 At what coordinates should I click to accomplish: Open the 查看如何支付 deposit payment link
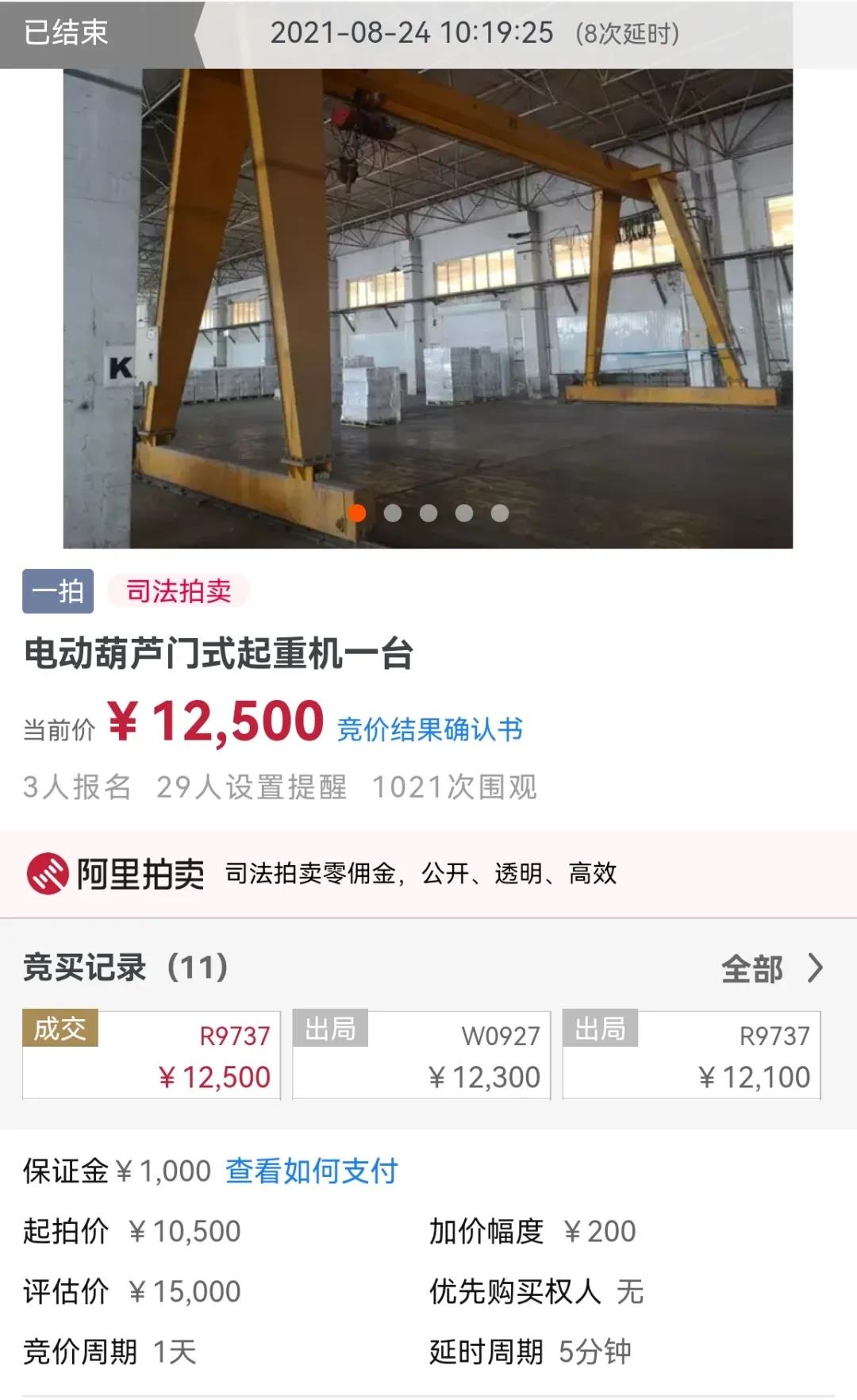311,1171
